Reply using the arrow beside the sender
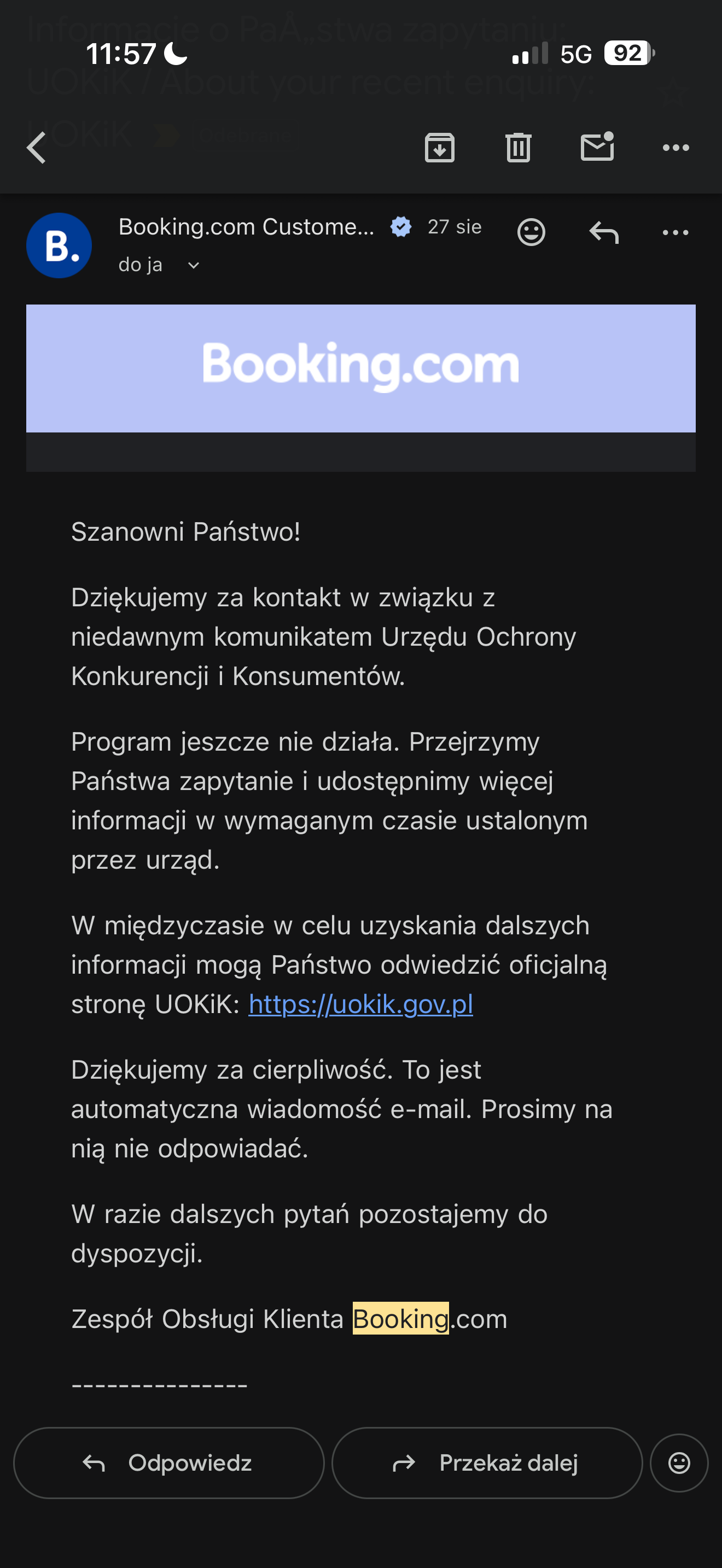Image resolution: width=722 pixels, height=1568 pixels. [x=604, y=232]
